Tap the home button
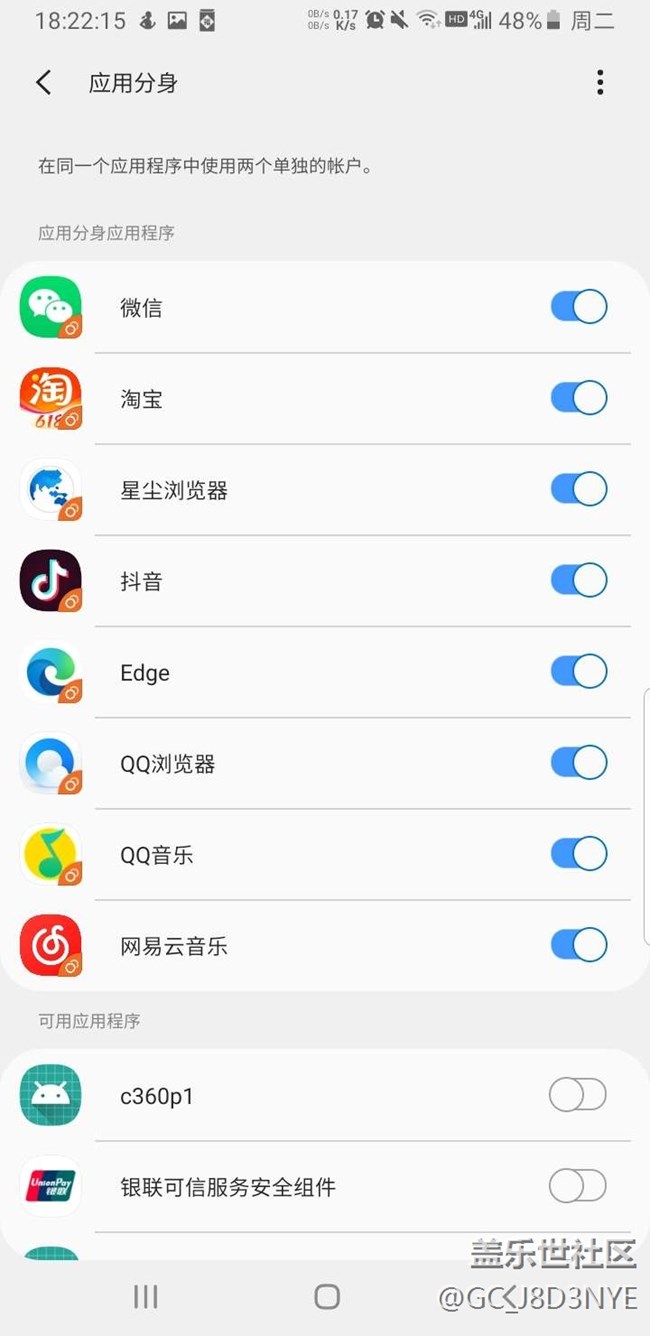This screenshot has width=650, height=1336. tap(327, 1297)
